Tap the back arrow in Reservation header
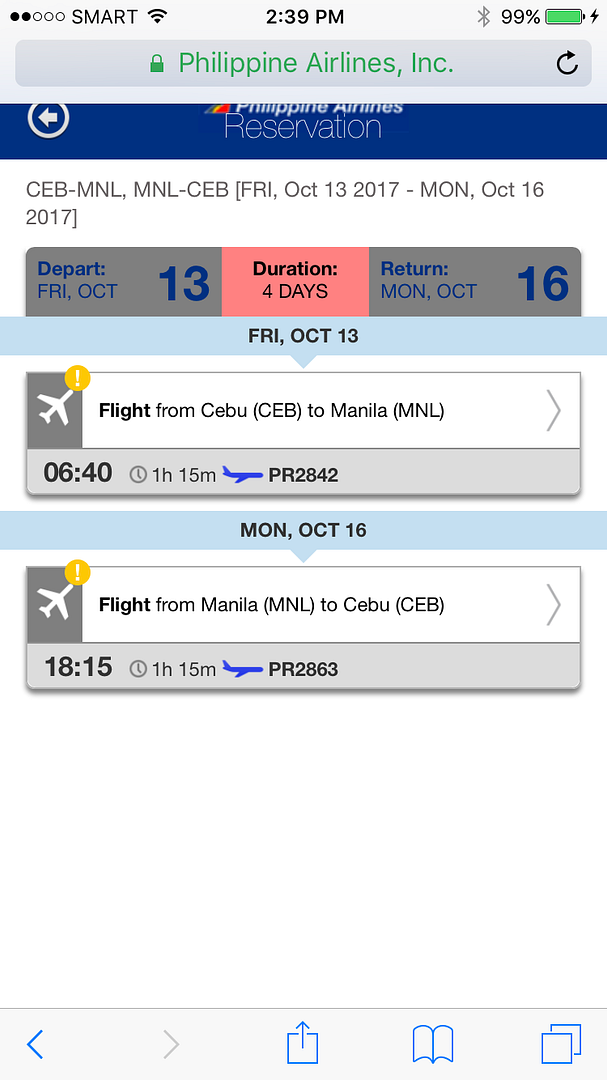 click(x=48, y=118)
